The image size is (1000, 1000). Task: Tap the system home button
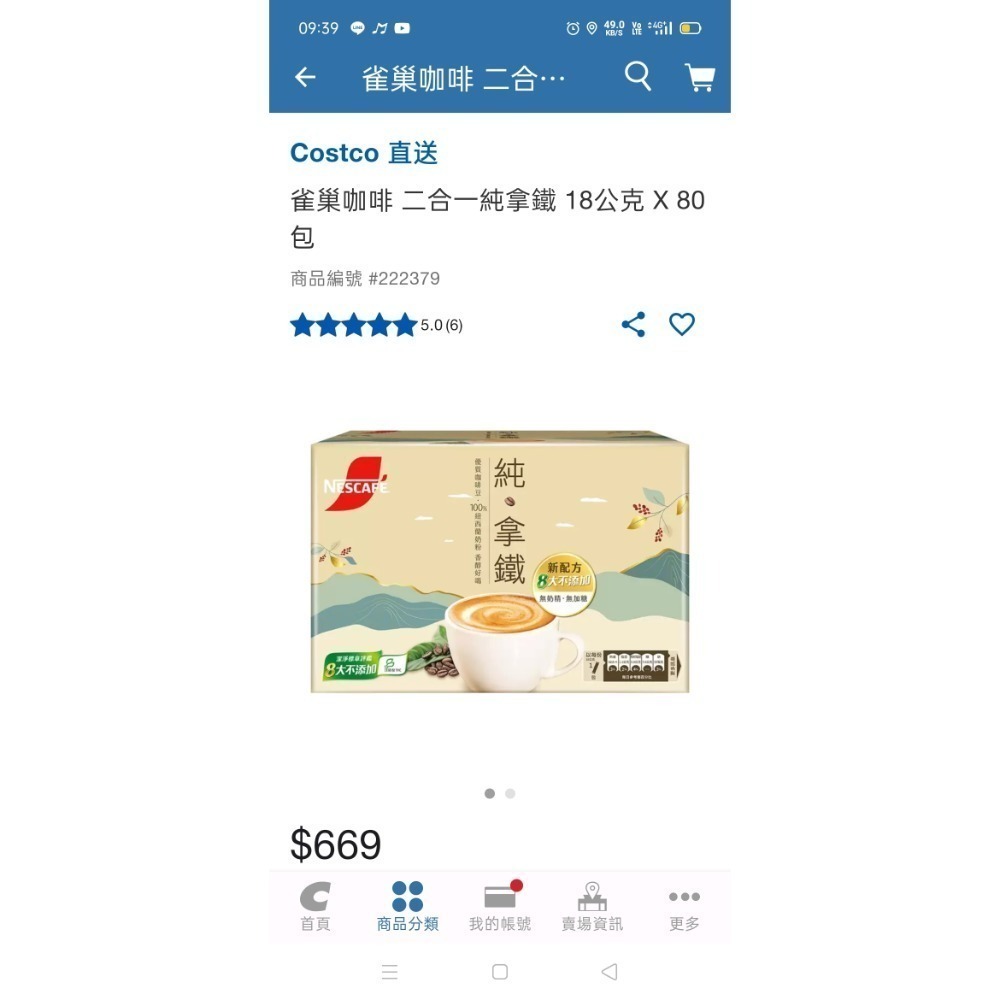[500, 972]
